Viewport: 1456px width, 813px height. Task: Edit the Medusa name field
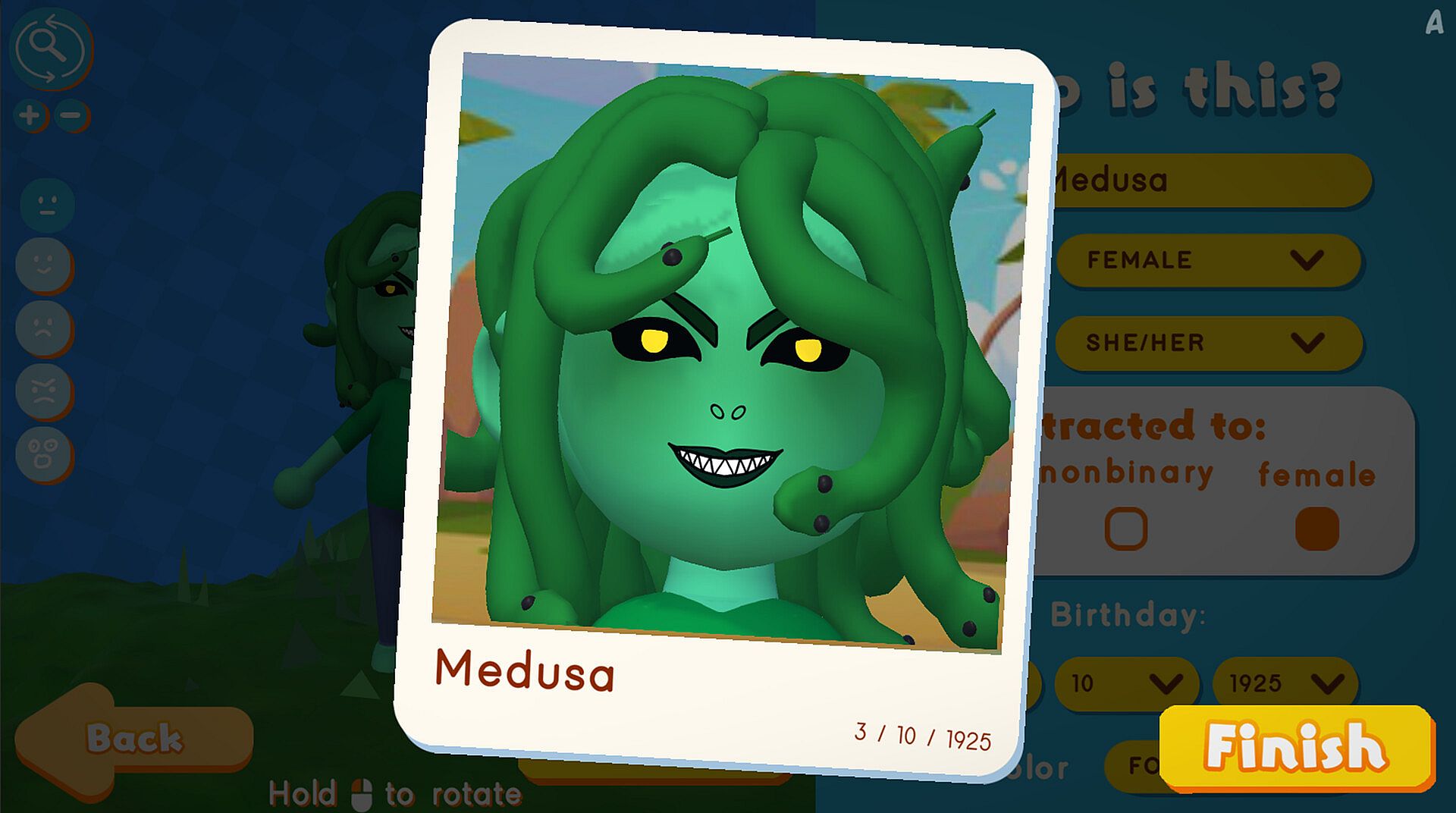[1213, 180]
